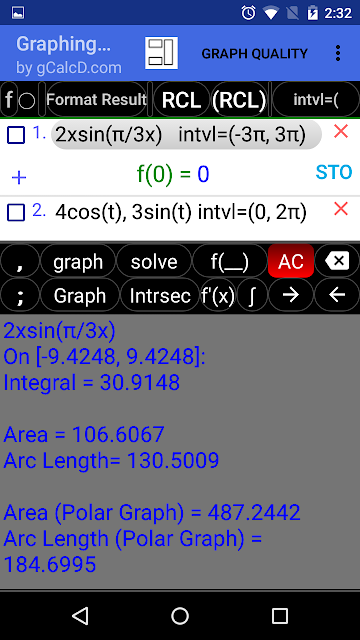Delete function 2 with red X

point(341,209)
